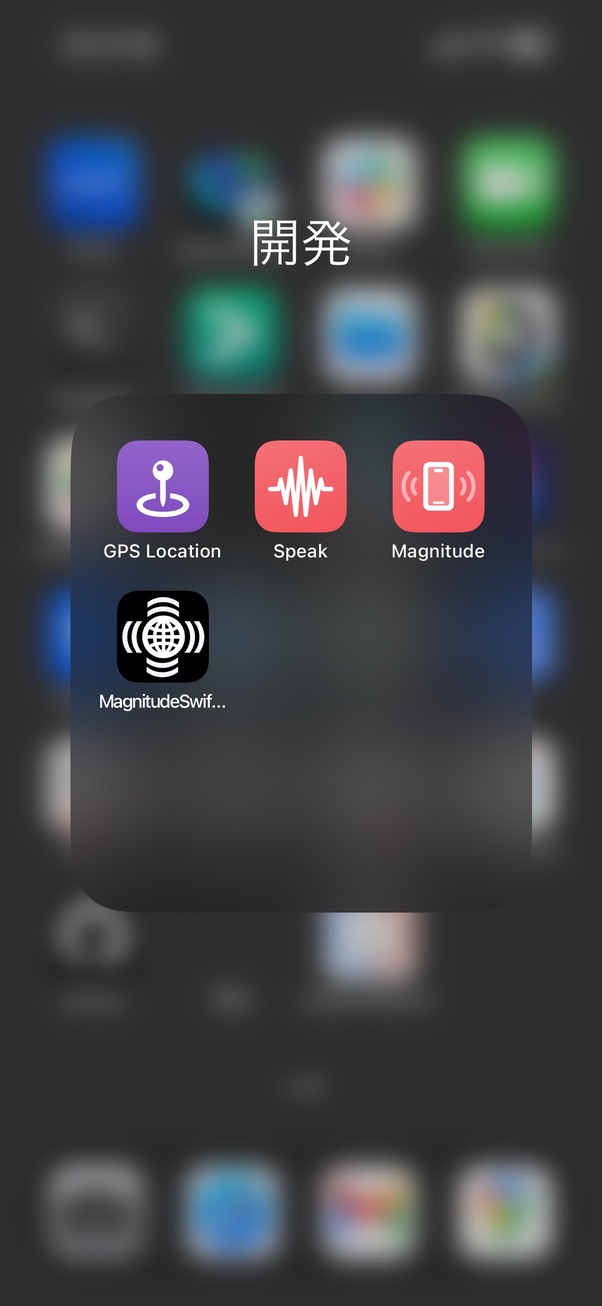Launch the Speak app
The image size is (602, 1306).
point(300,487)
